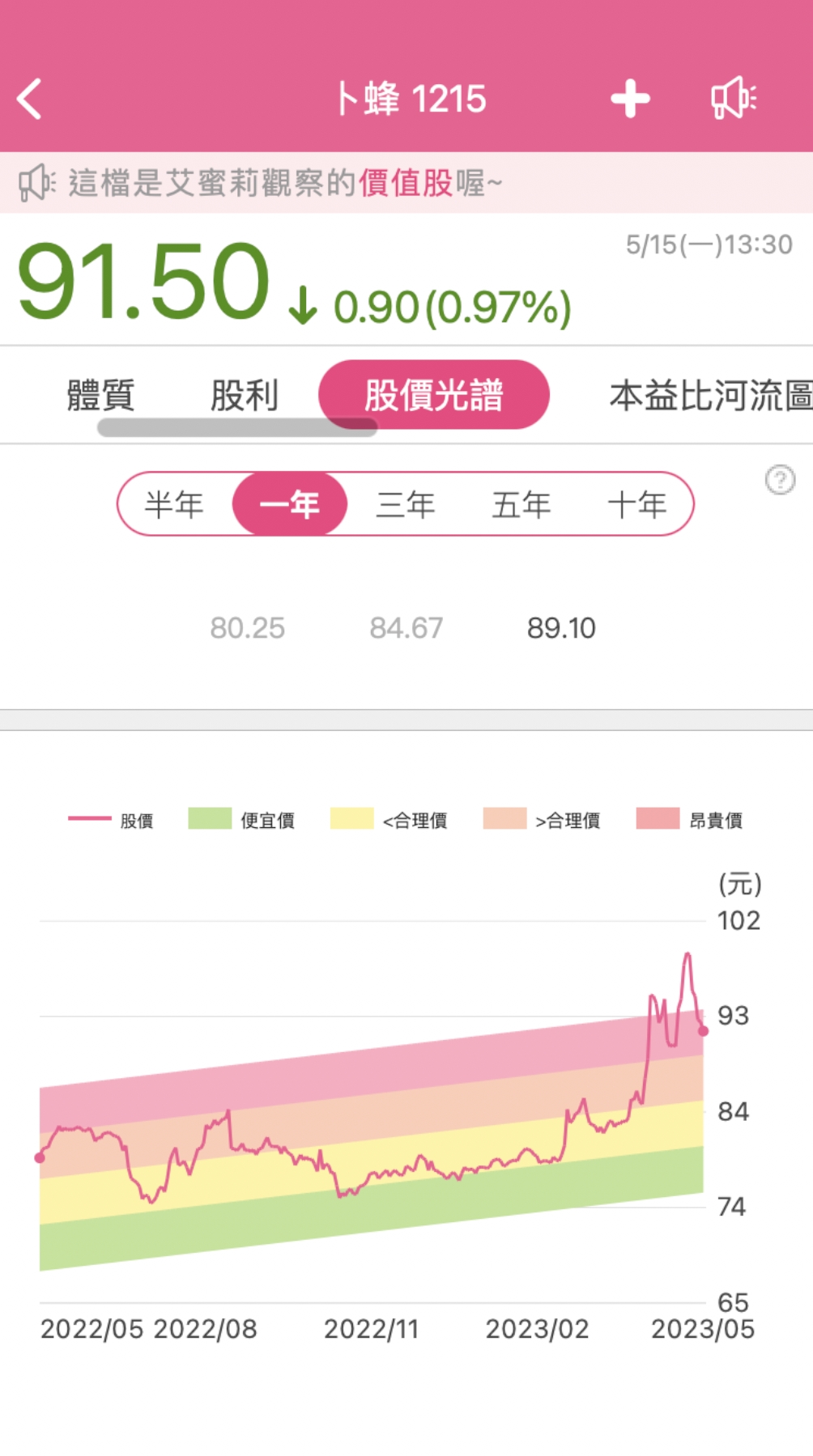Open the megaphone alert icon in header
The image size is (813, 1456).
[x=734, y=99]
